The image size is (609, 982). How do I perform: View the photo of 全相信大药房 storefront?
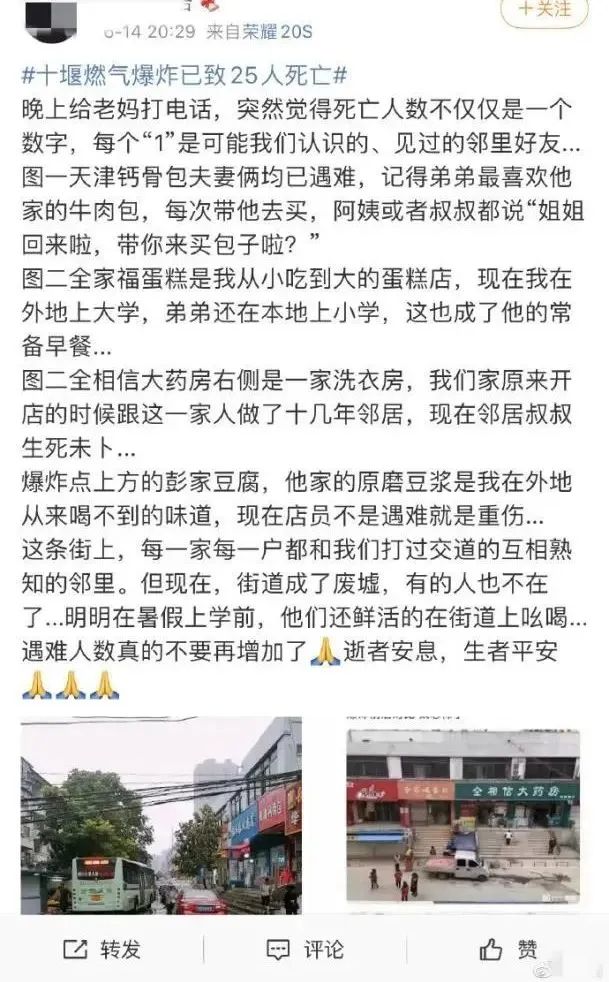pyautogui.click(x=463, y=817)
